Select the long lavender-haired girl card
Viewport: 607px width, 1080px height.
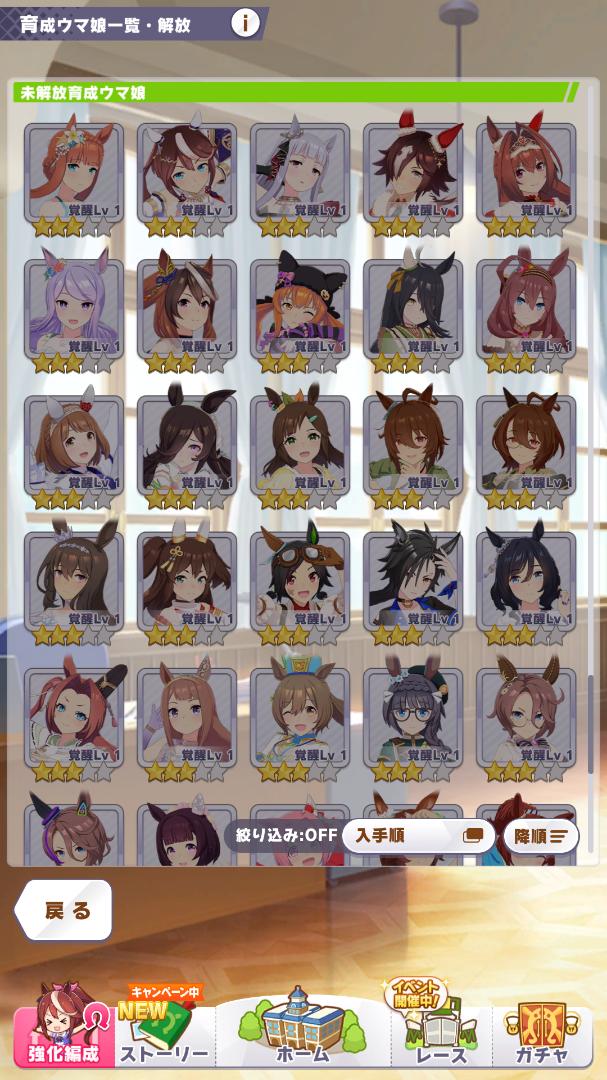point(74,311)
